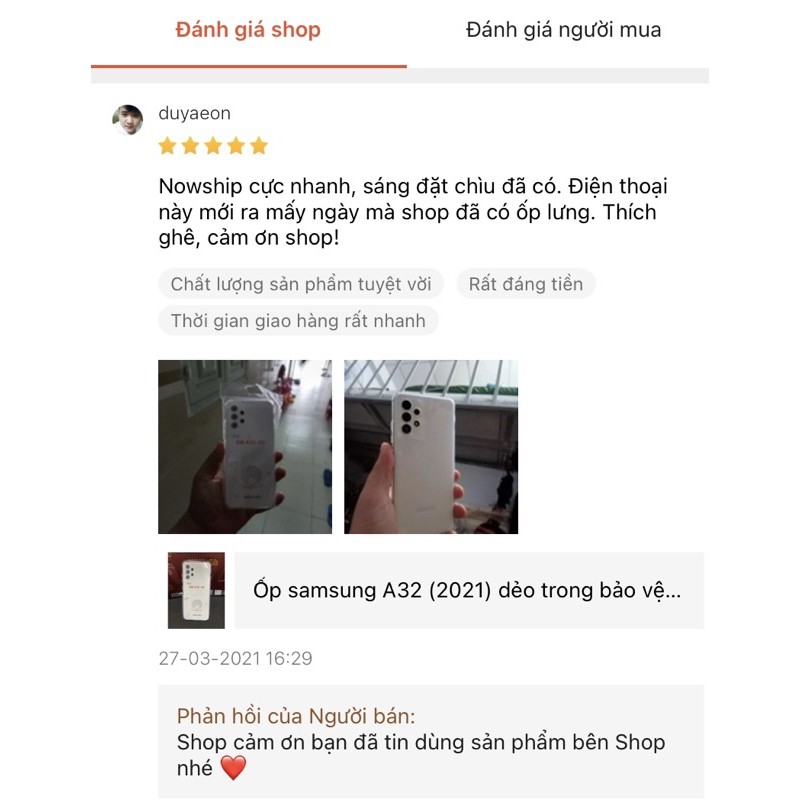View the first review photo of the phone case

tap(245, 447)
